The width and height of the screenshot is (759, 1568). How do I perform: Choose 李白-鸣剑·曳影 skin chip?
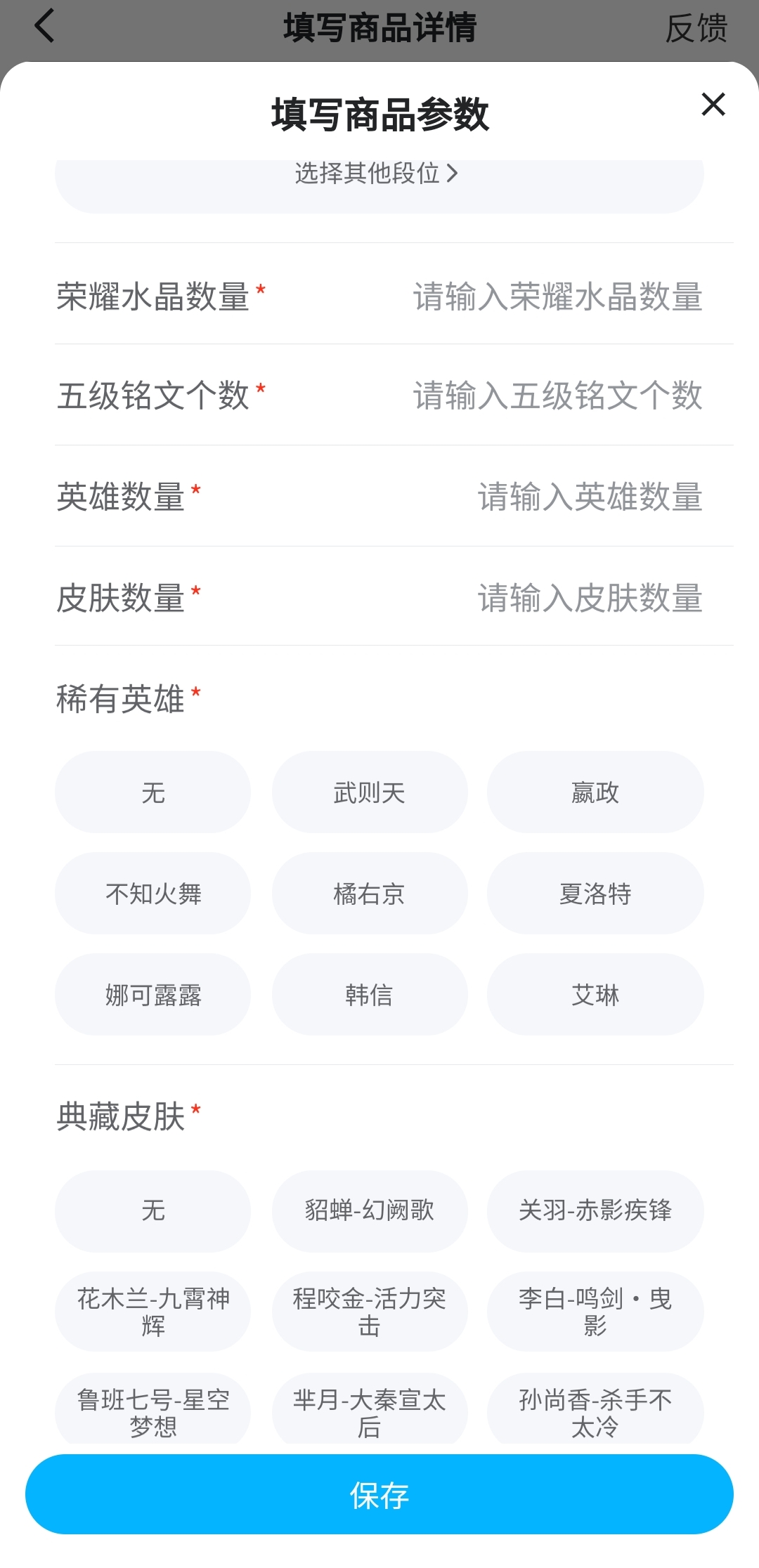point(595,1312)
